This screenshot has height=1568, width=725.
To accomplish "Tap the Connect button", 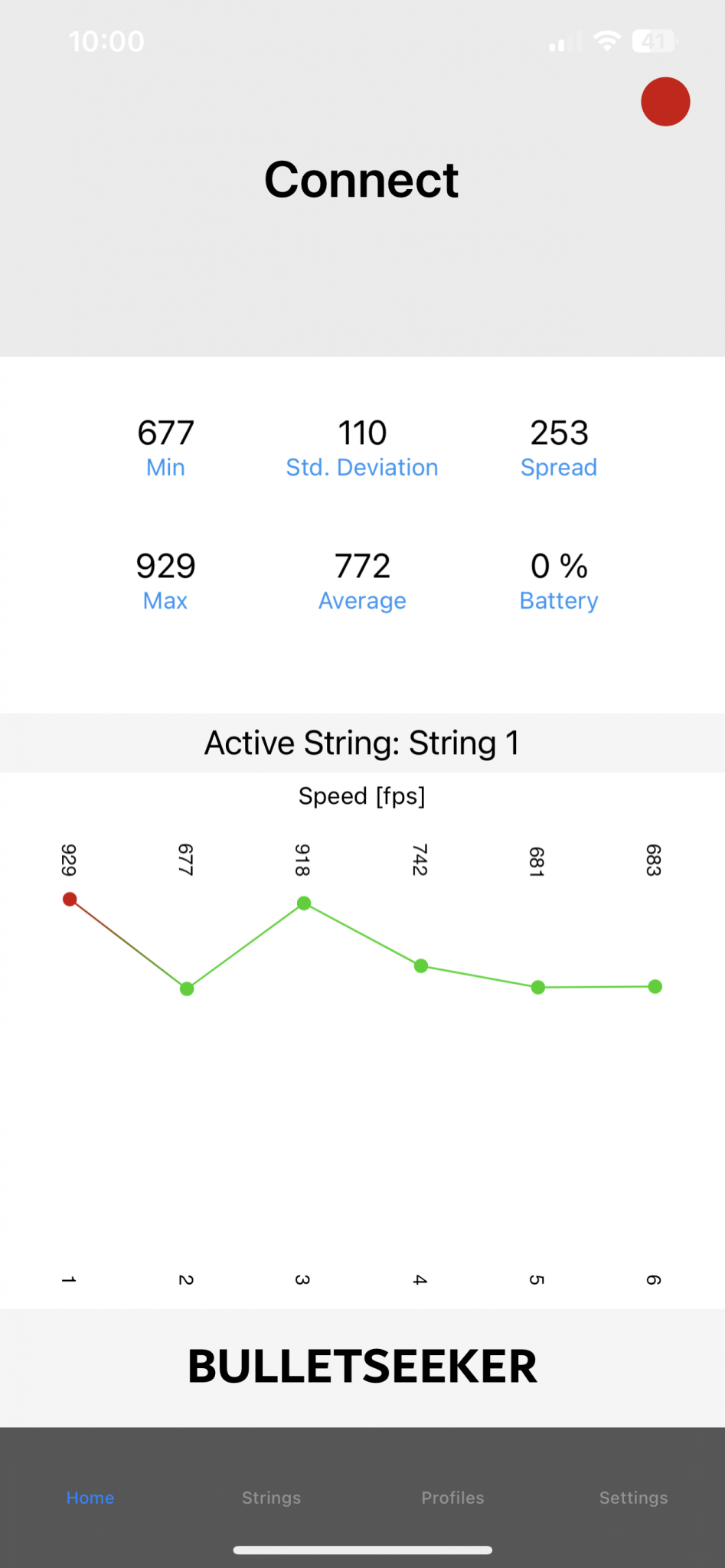I will click(361, 181).
